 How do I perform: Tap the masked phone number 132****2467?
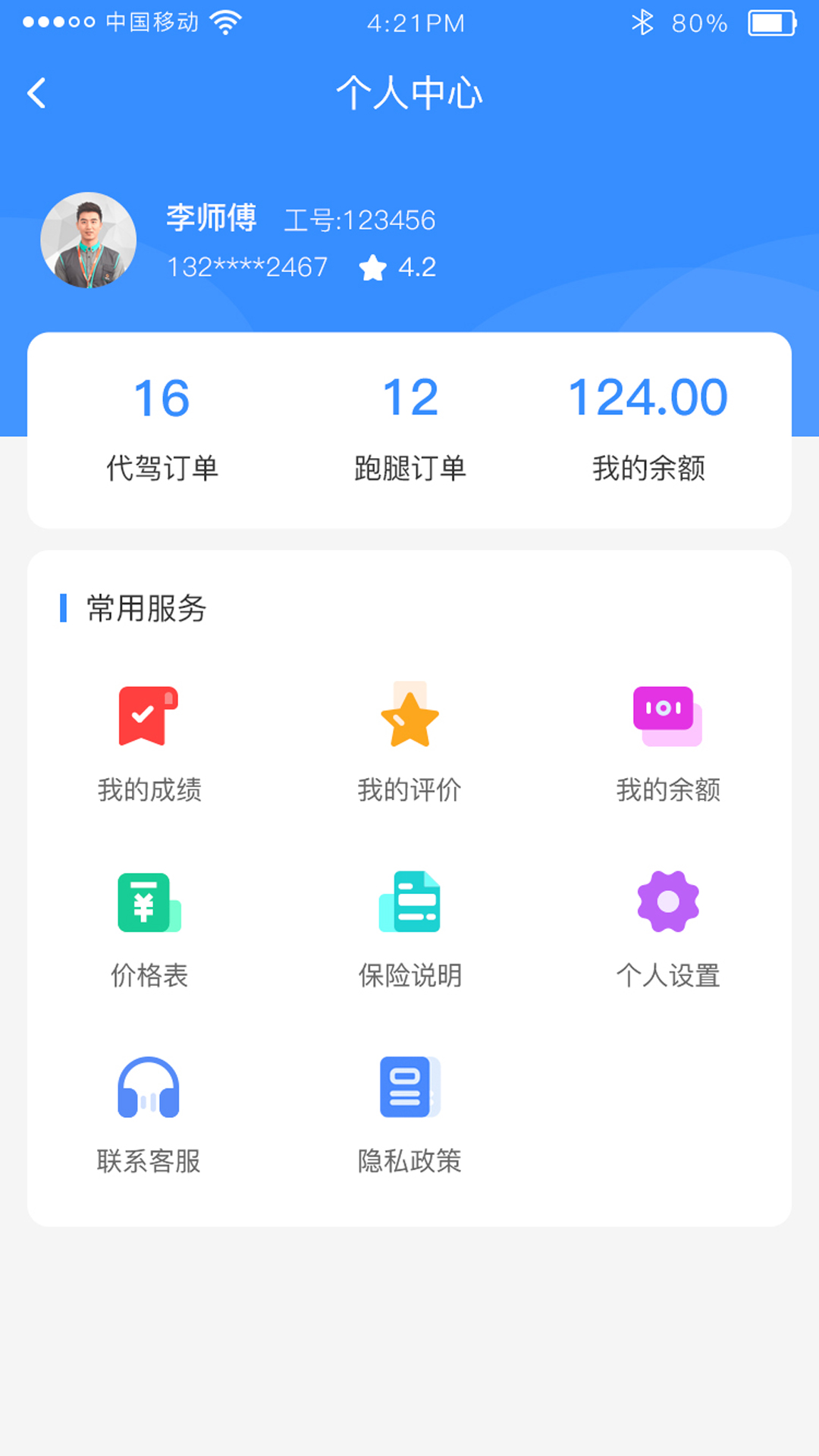click(248, 266)
